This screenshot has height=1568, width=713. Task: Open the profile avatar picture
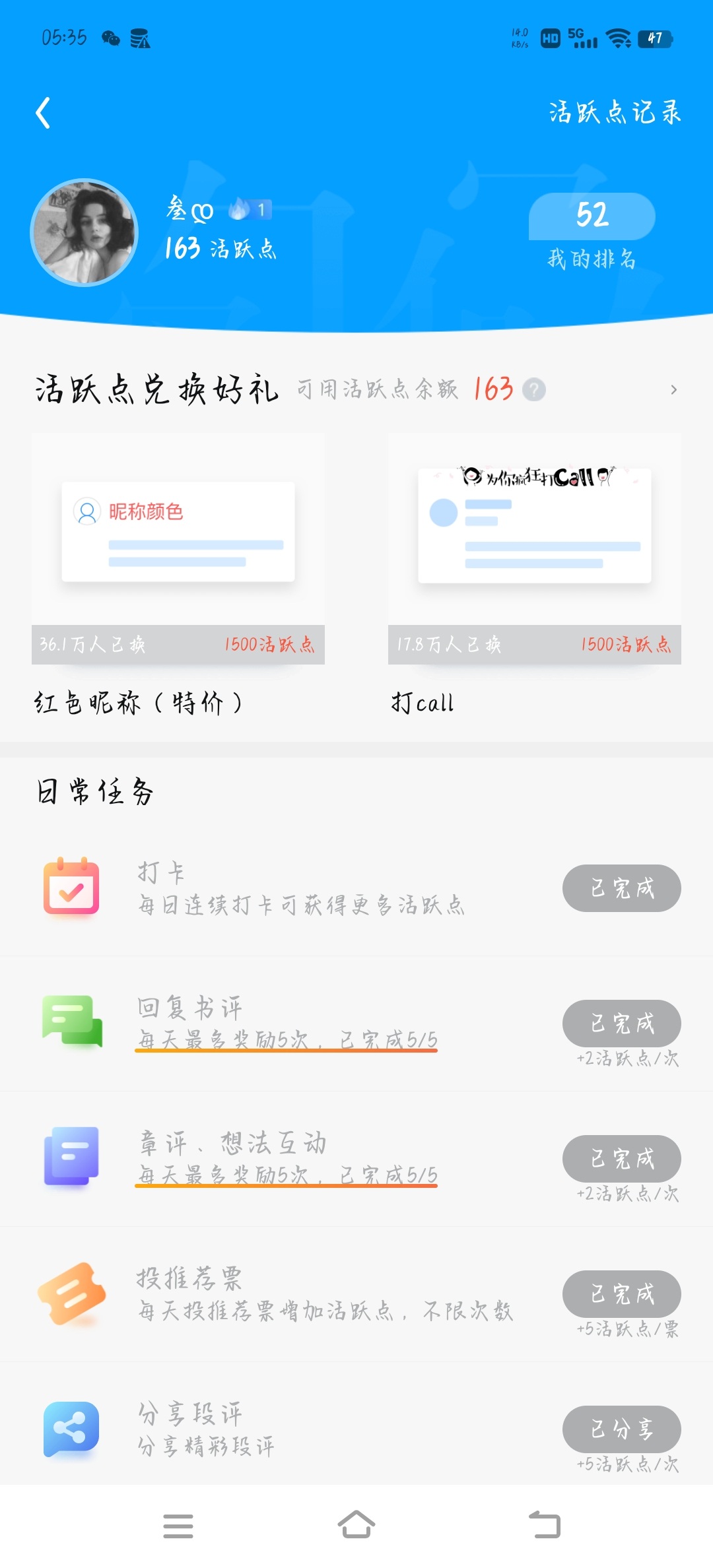coord(85,232)
